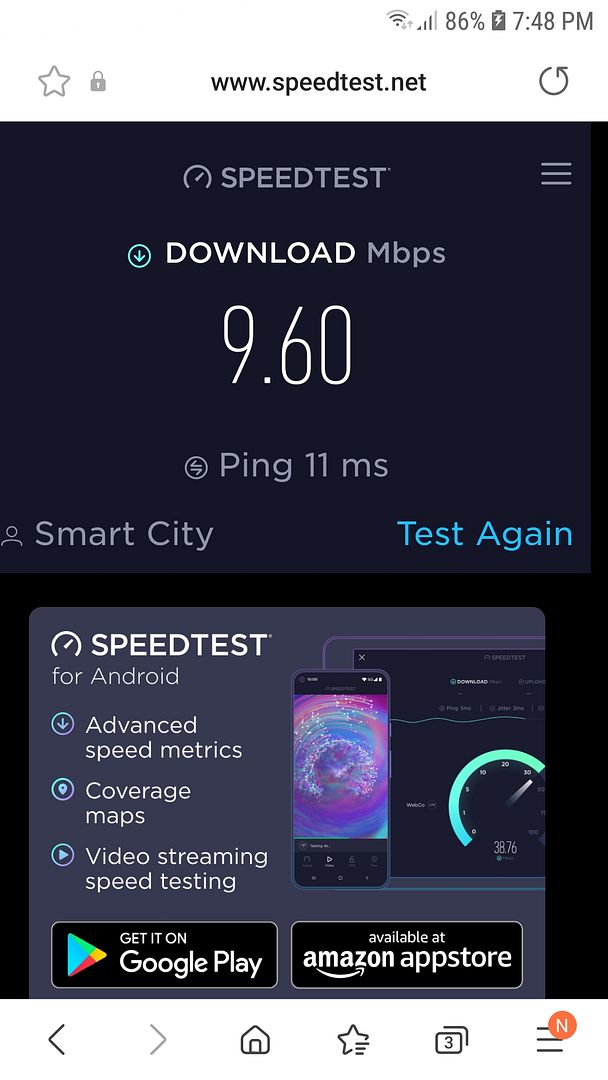608x1080 pixels.
Task: Tap the speedtest.net address bar
Action: coord(318,82)
